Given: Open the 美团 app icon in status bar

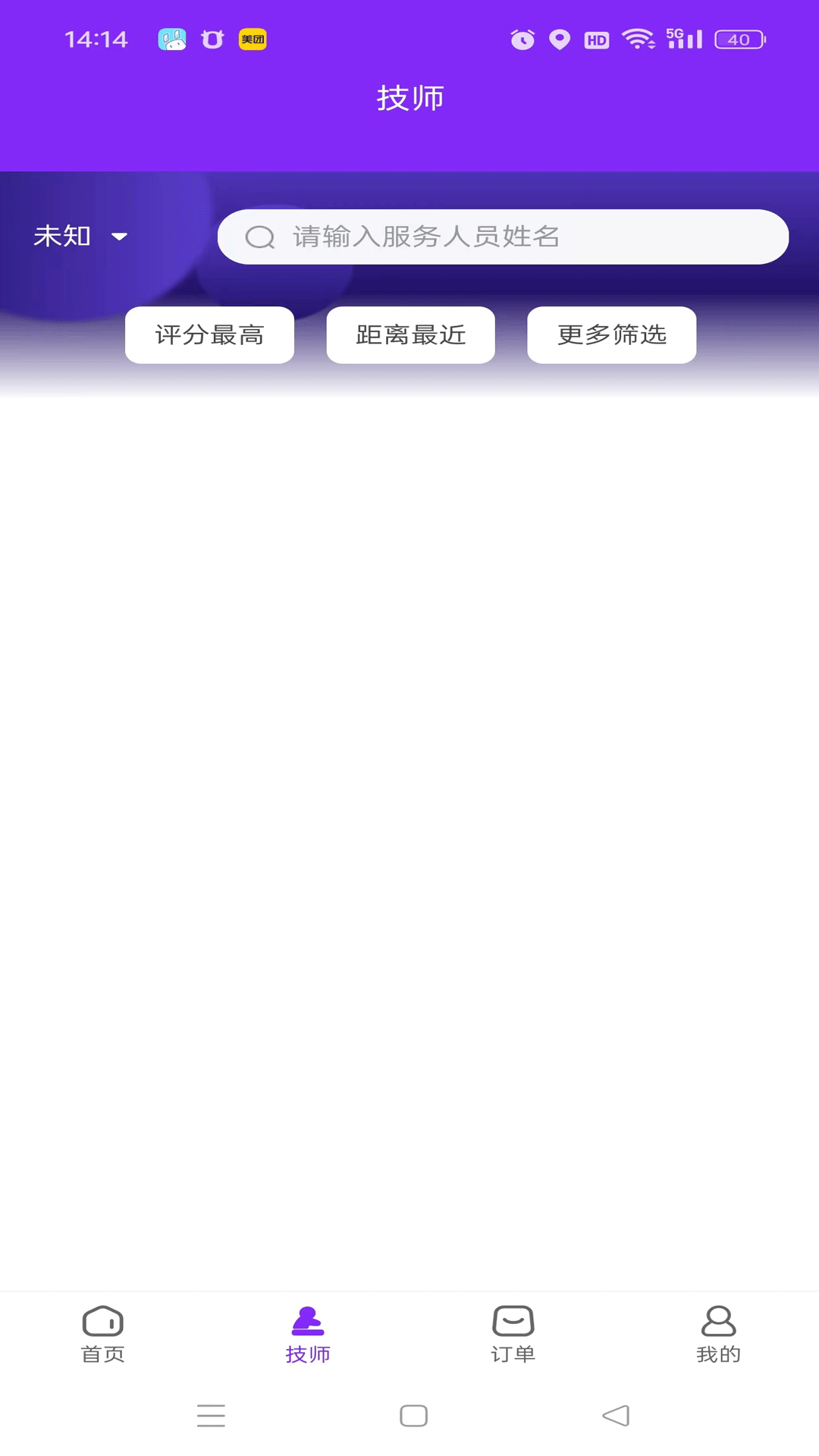Looking at the screenshot, I should 251,39.
